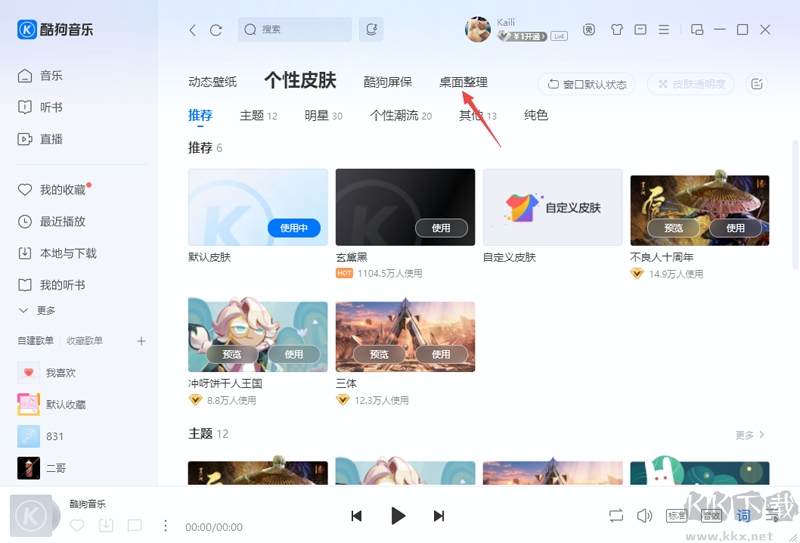
Task: Open the 自定义皮肤 card
Action: (552, 207)
